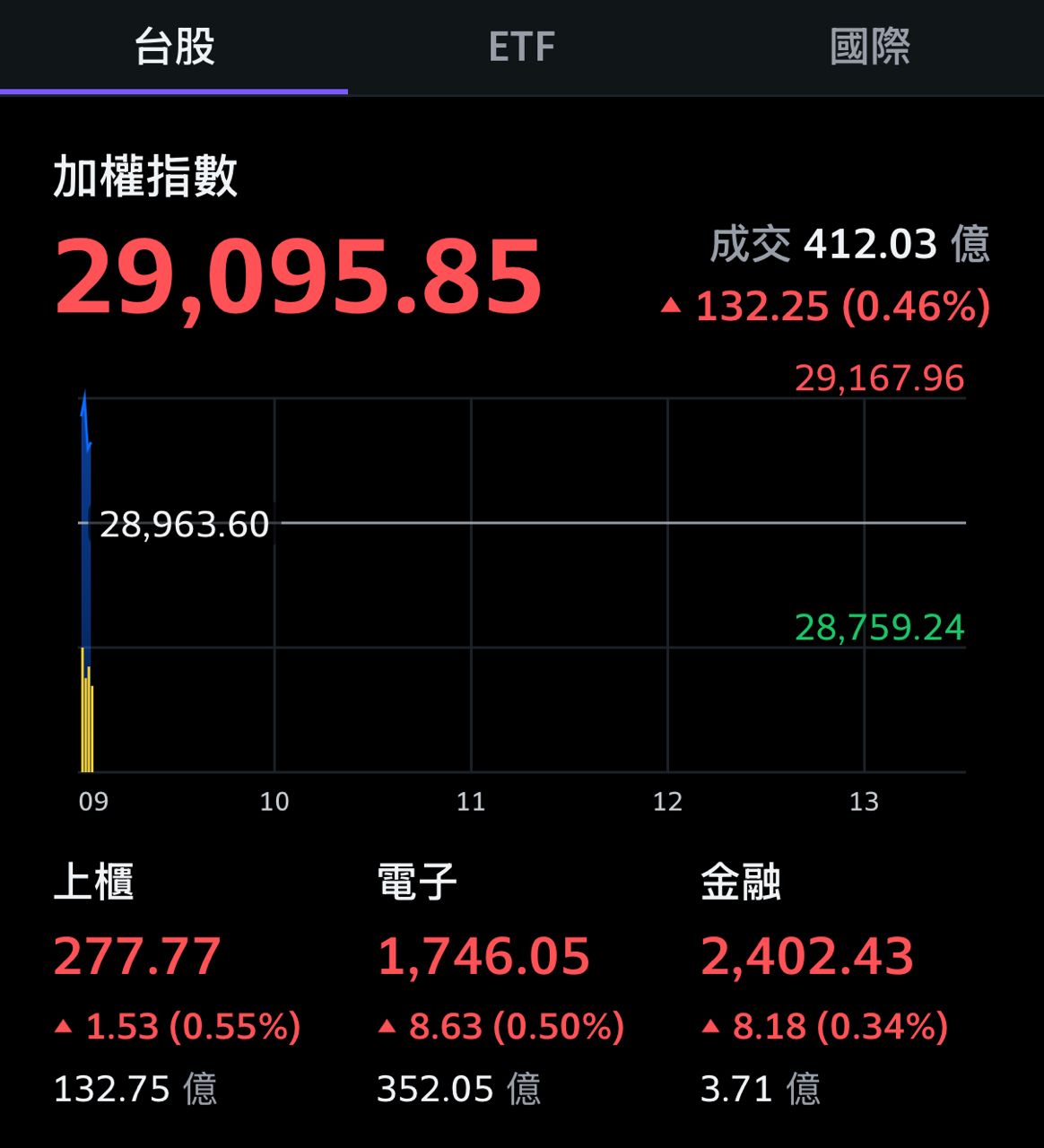Open the 國際 markets tab
1044x1148 pixels.
click(x=869, y=47)
